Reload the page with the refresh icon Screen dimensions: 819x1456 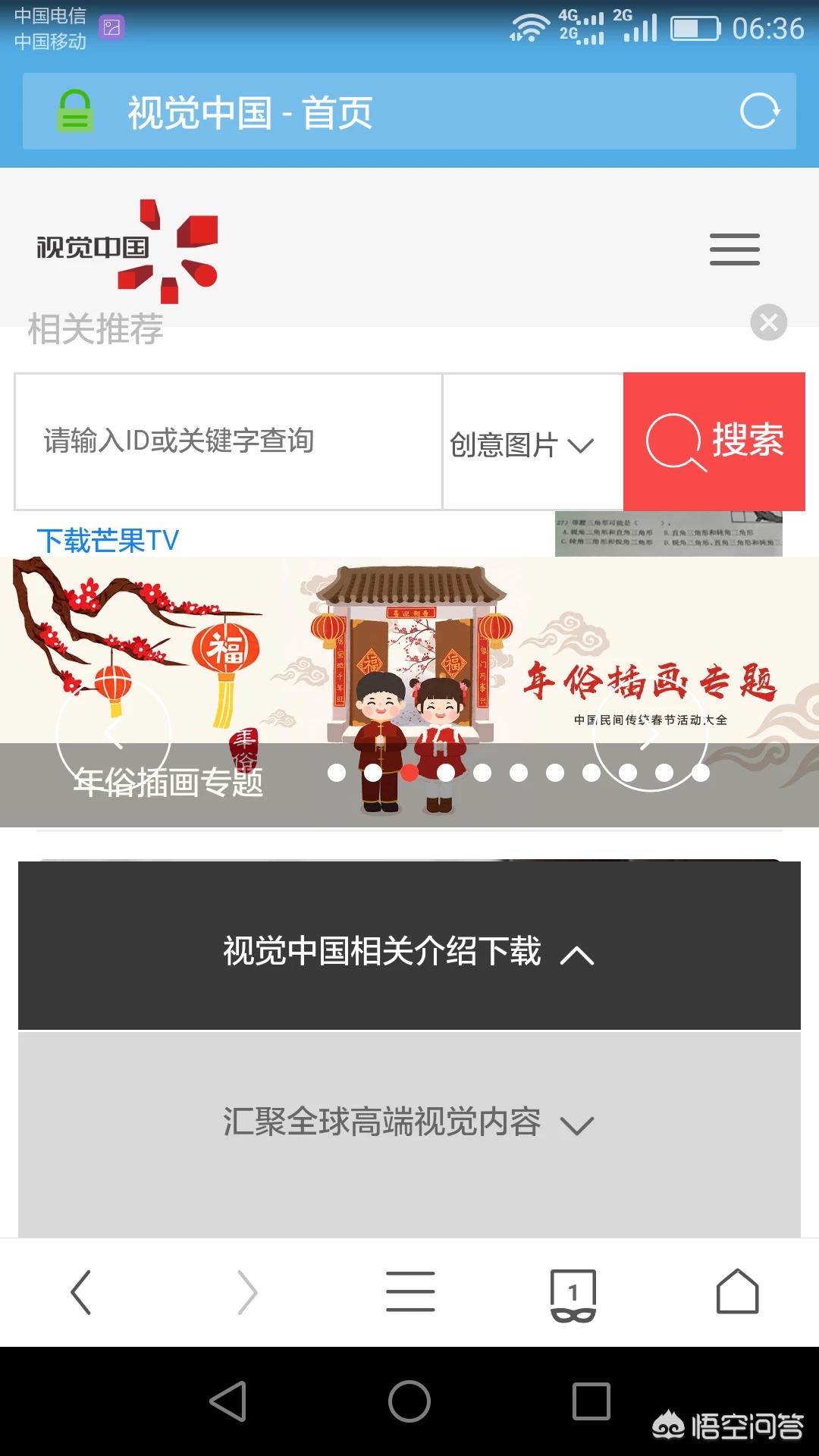[x=759, y=111]
